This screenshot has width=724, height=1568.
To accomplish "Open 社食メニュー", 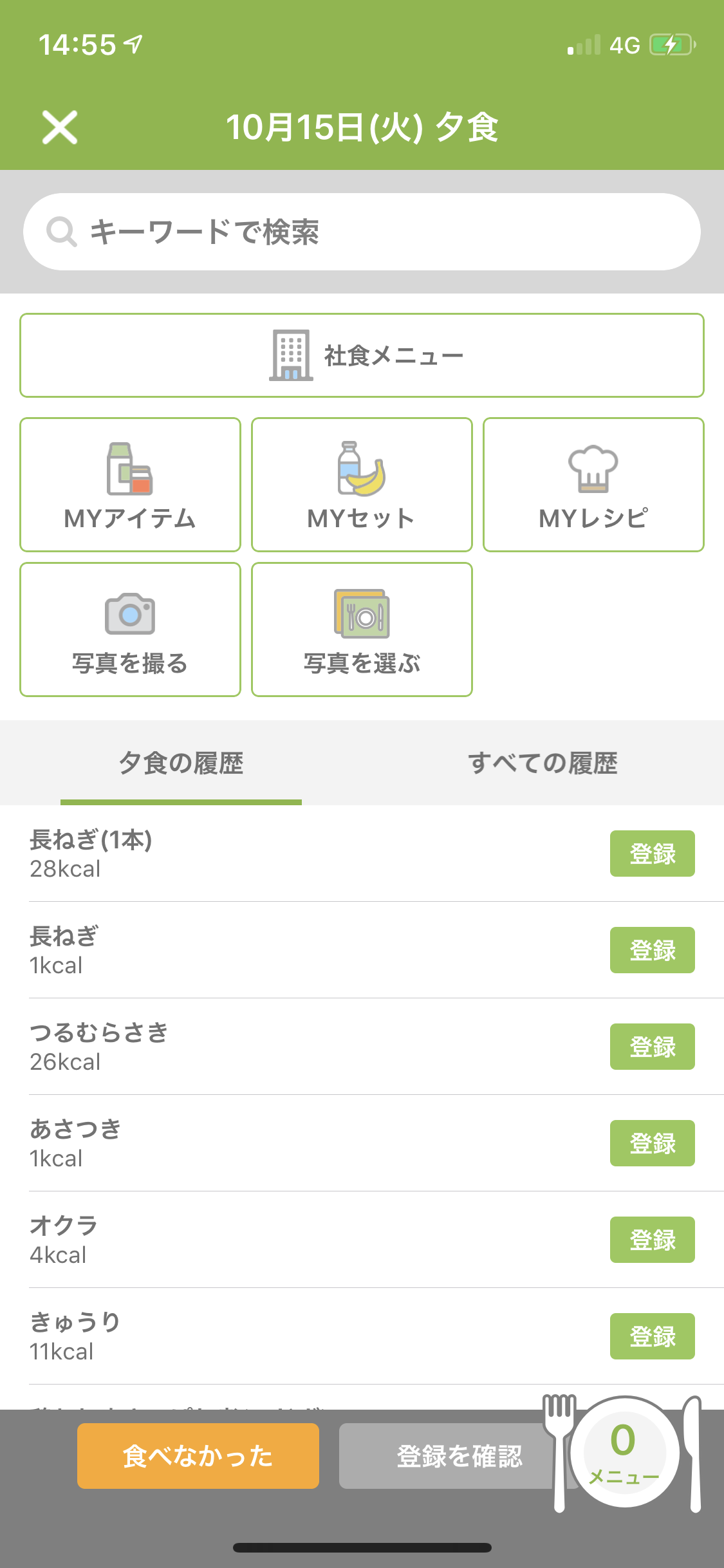I will (362, 355).
